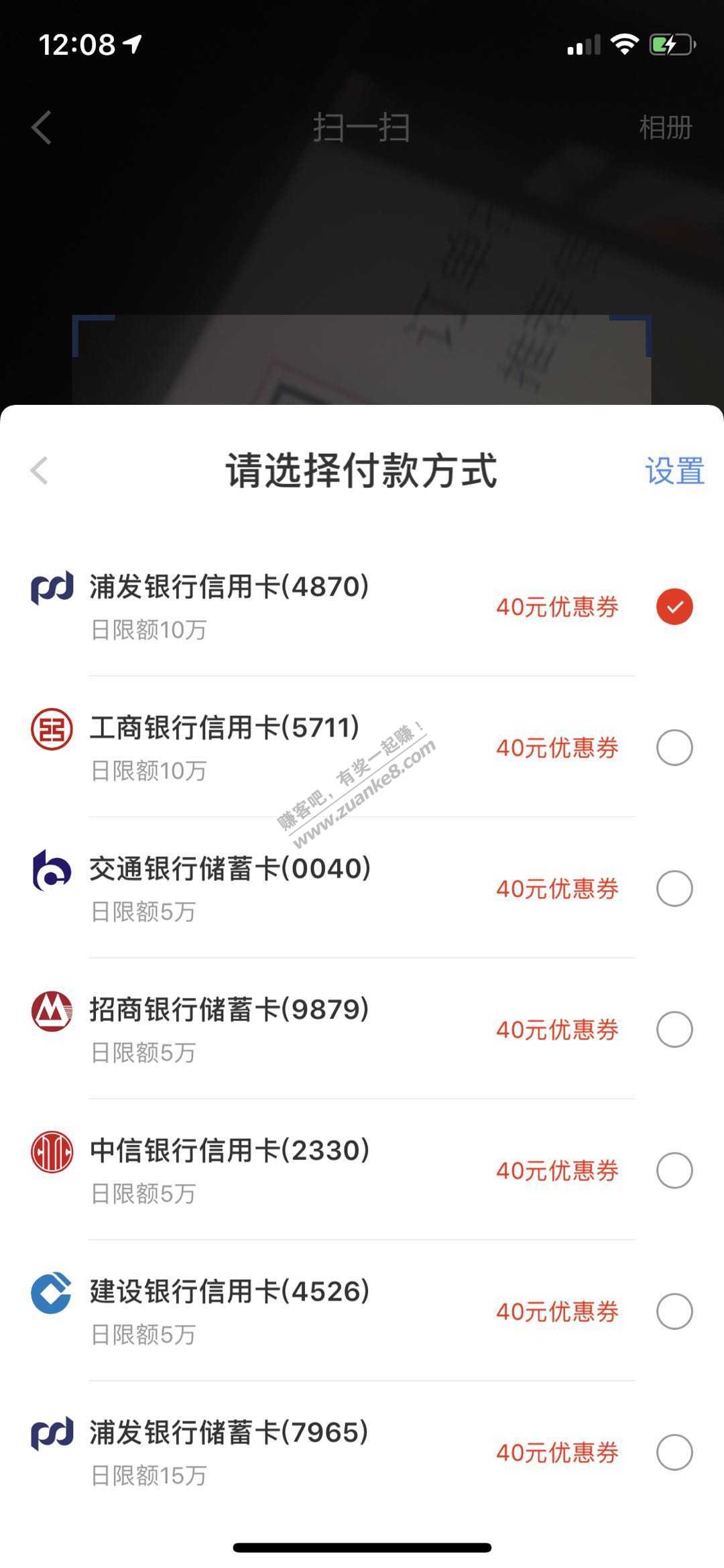Pick 招商银行储蓄卡(9879) to pay
Screen dimensions: 724x1568
point(674,1029)
